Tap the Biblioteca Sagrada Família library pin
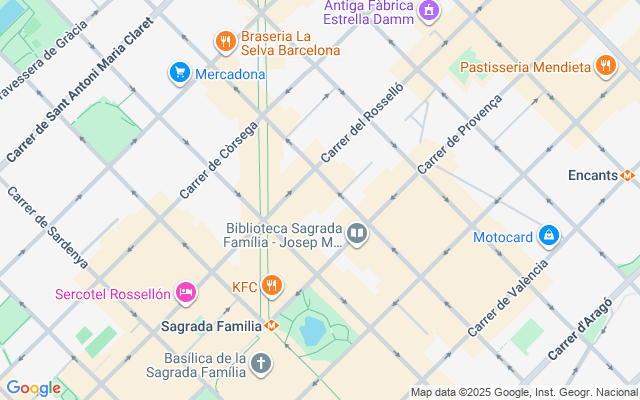Viewport: 640px width, 400px height. [357, 235]
